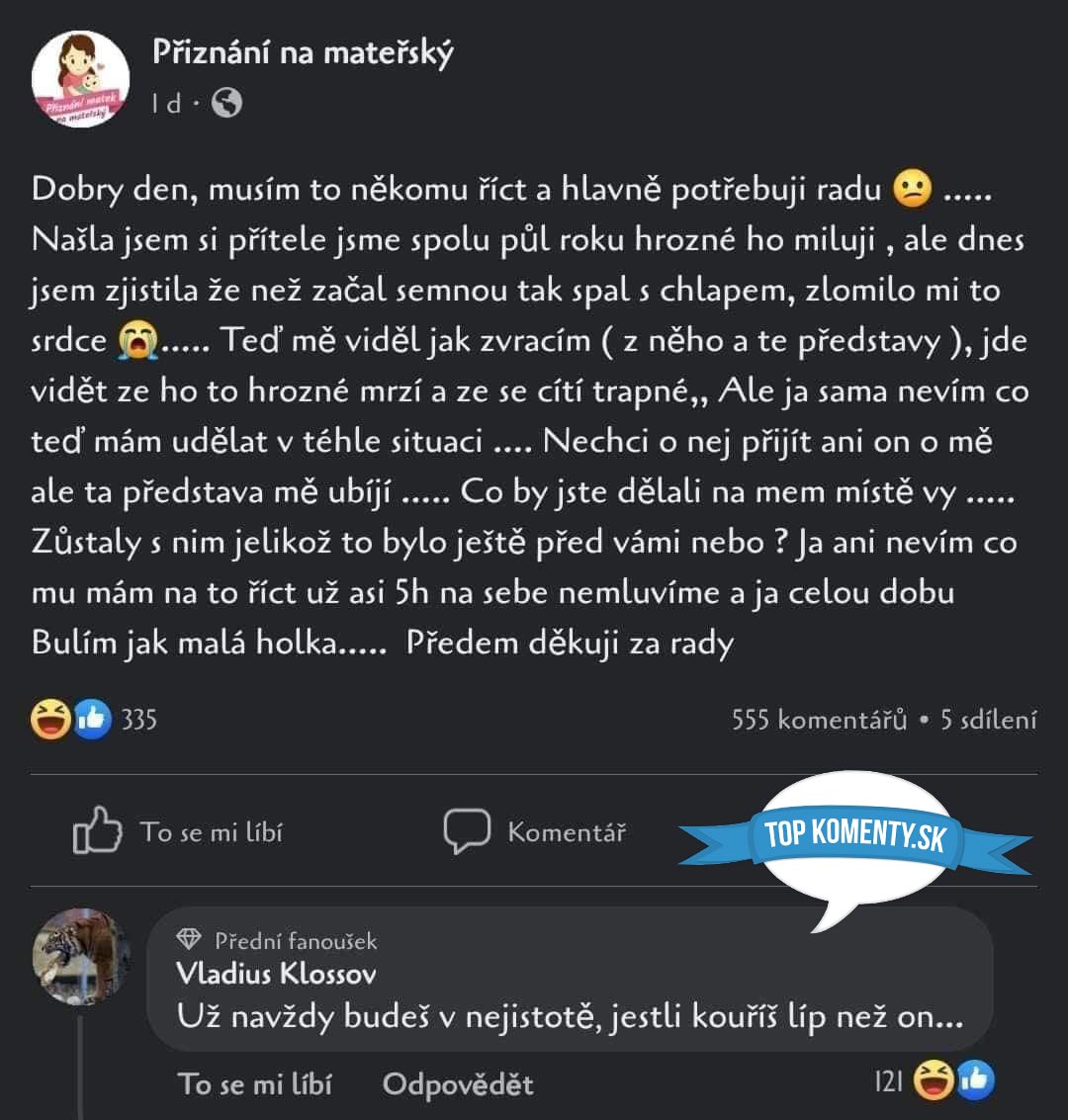Like Vladius Klossov's comment
This screenshot has height=1120, width=1068.
(x=255, y=1083)
